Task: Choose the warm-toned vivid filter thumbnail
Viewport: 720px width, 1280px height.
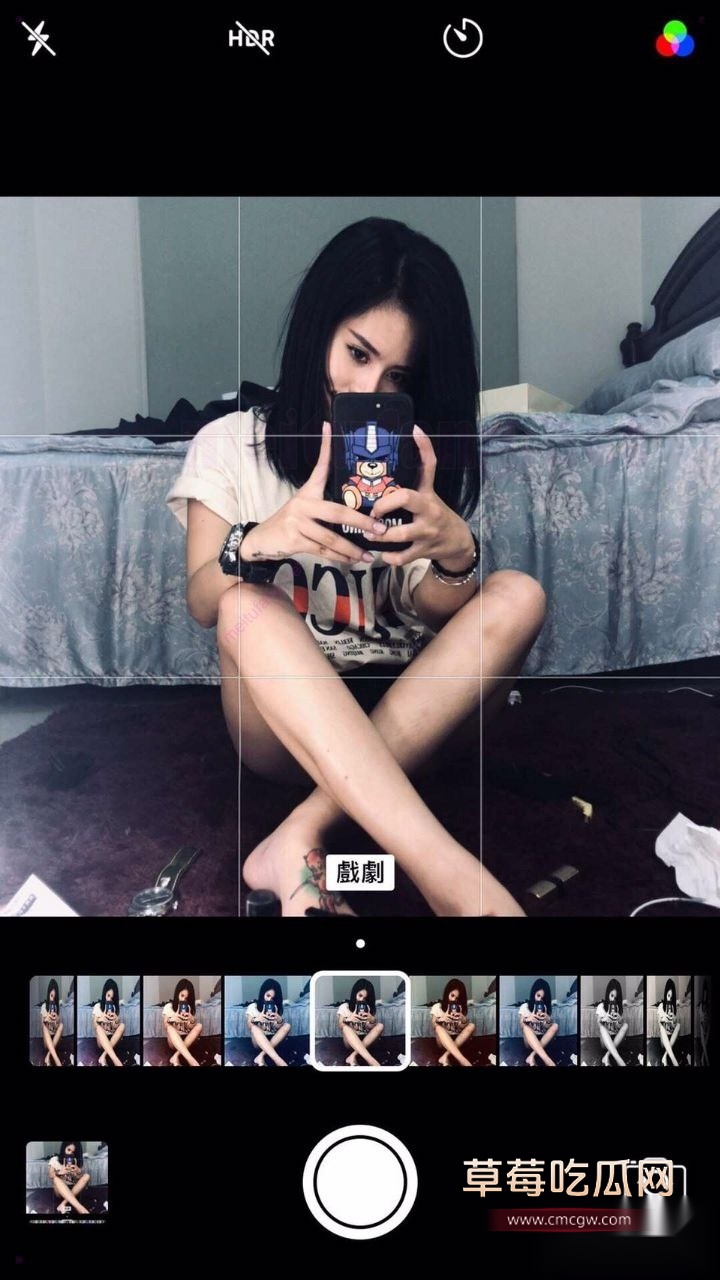Action: point(182,1020)
